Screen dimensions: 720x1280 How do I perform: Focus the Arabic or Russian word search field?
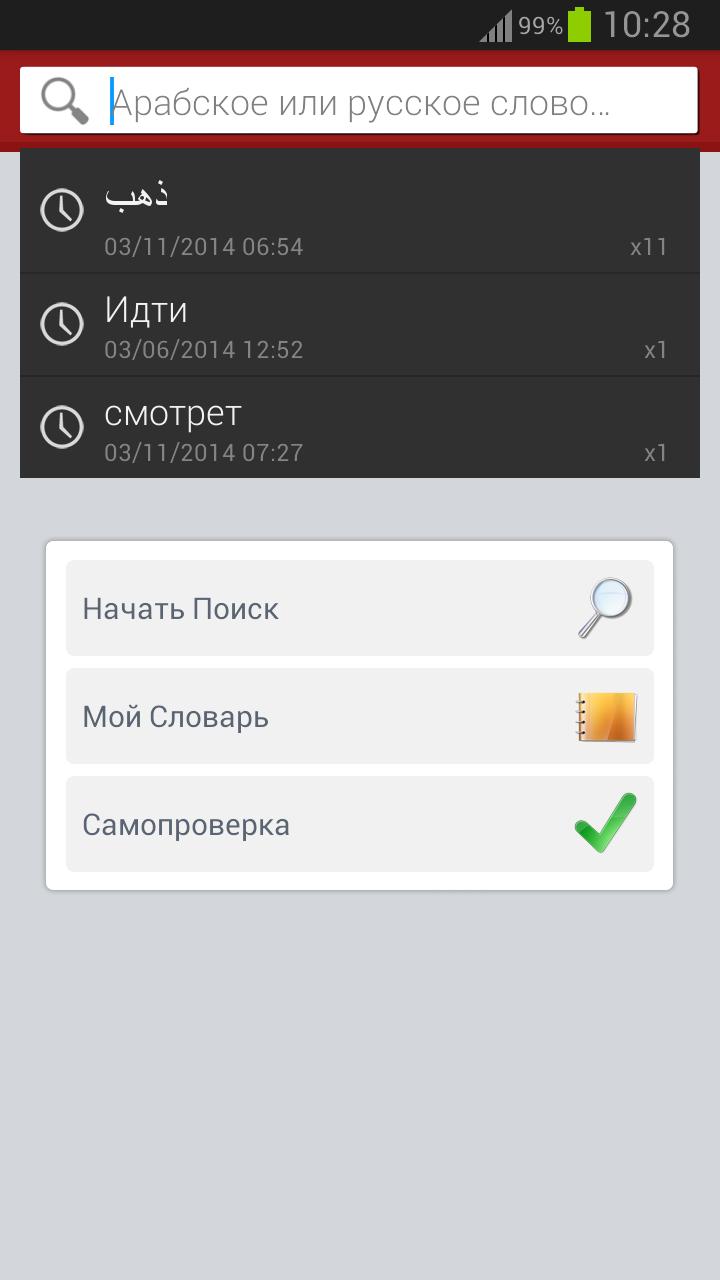(400, 102)
